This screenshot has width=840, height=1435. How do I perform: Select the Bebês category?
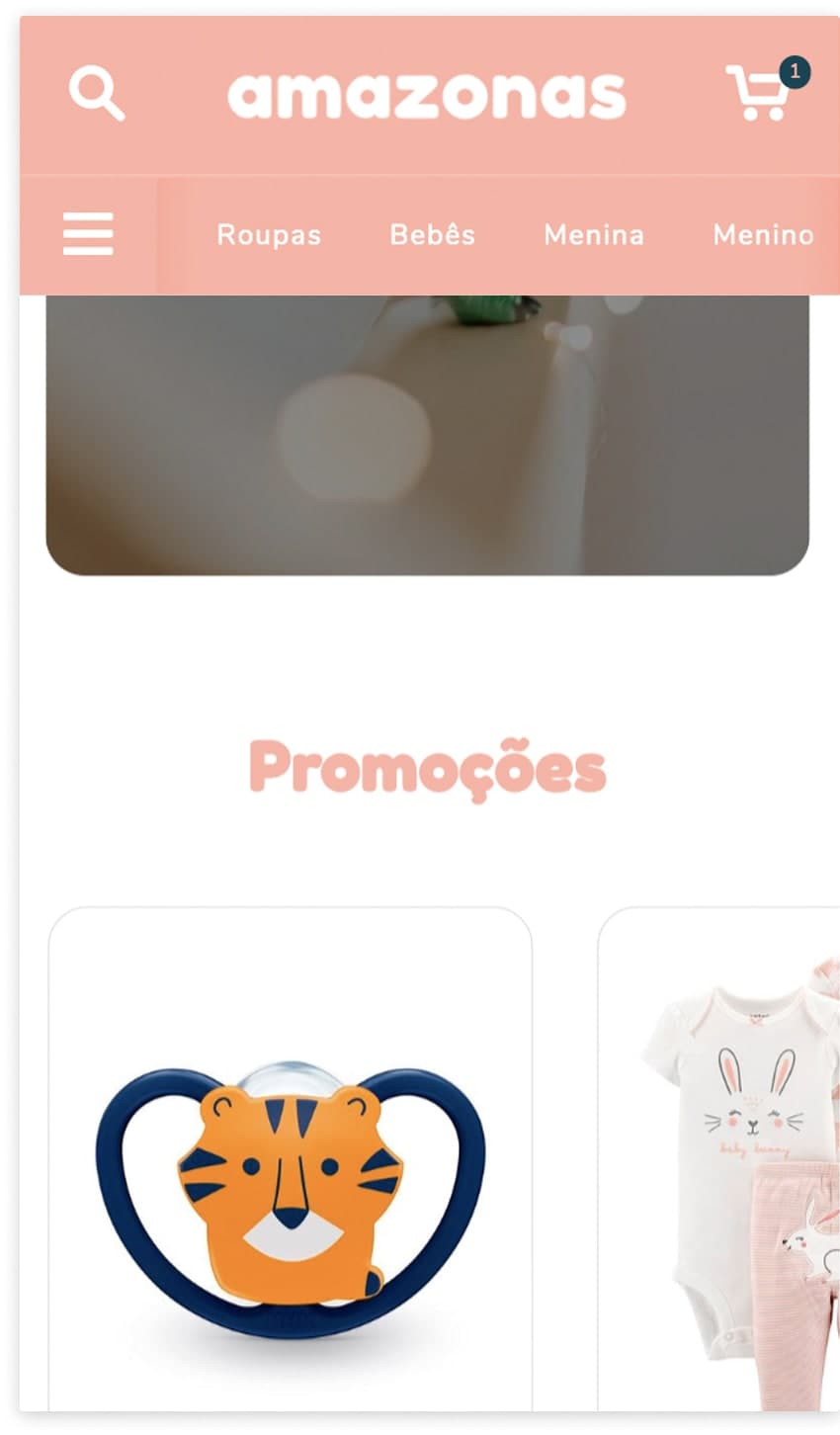pyautogui.click(x=433, y=235)
